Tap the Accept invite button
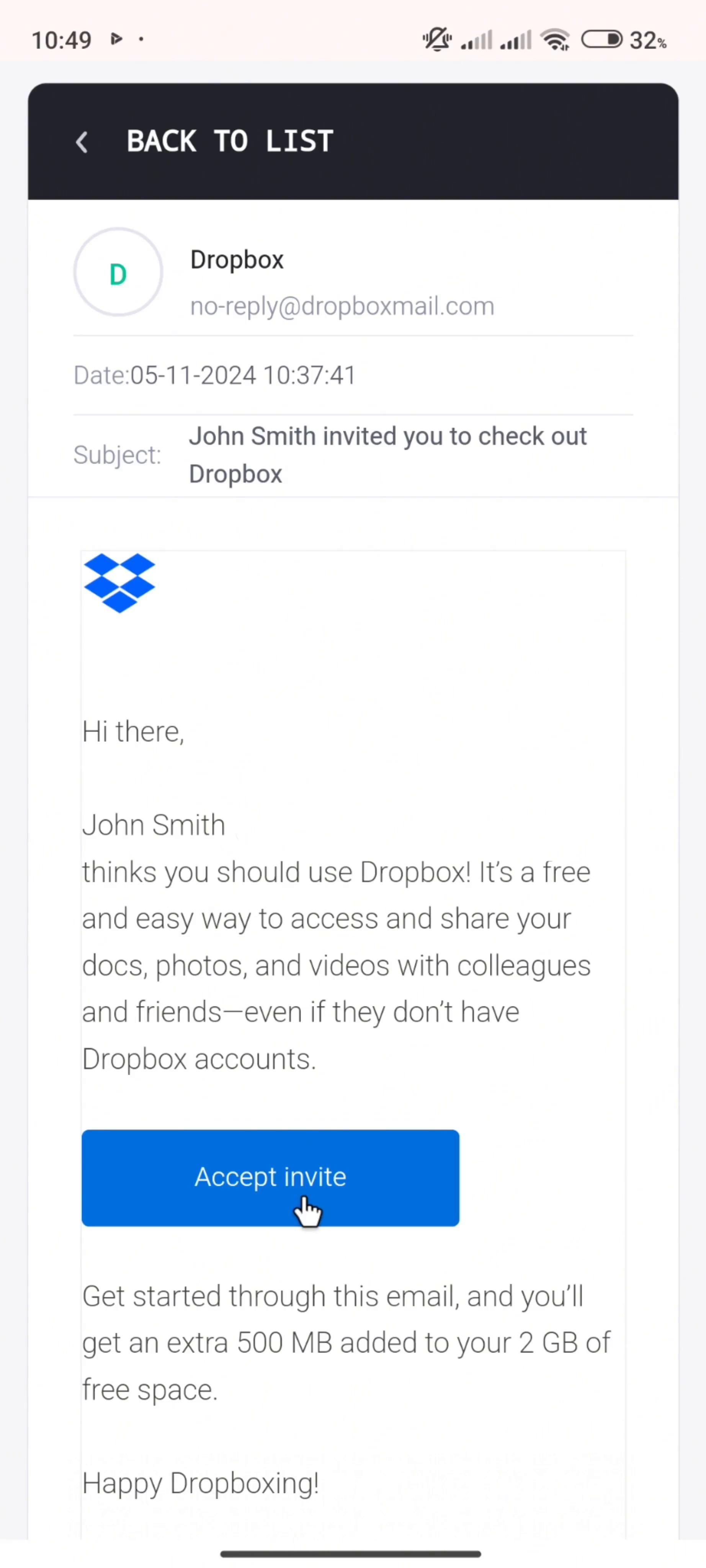706x1568 pixels. tap(270, 1177)
